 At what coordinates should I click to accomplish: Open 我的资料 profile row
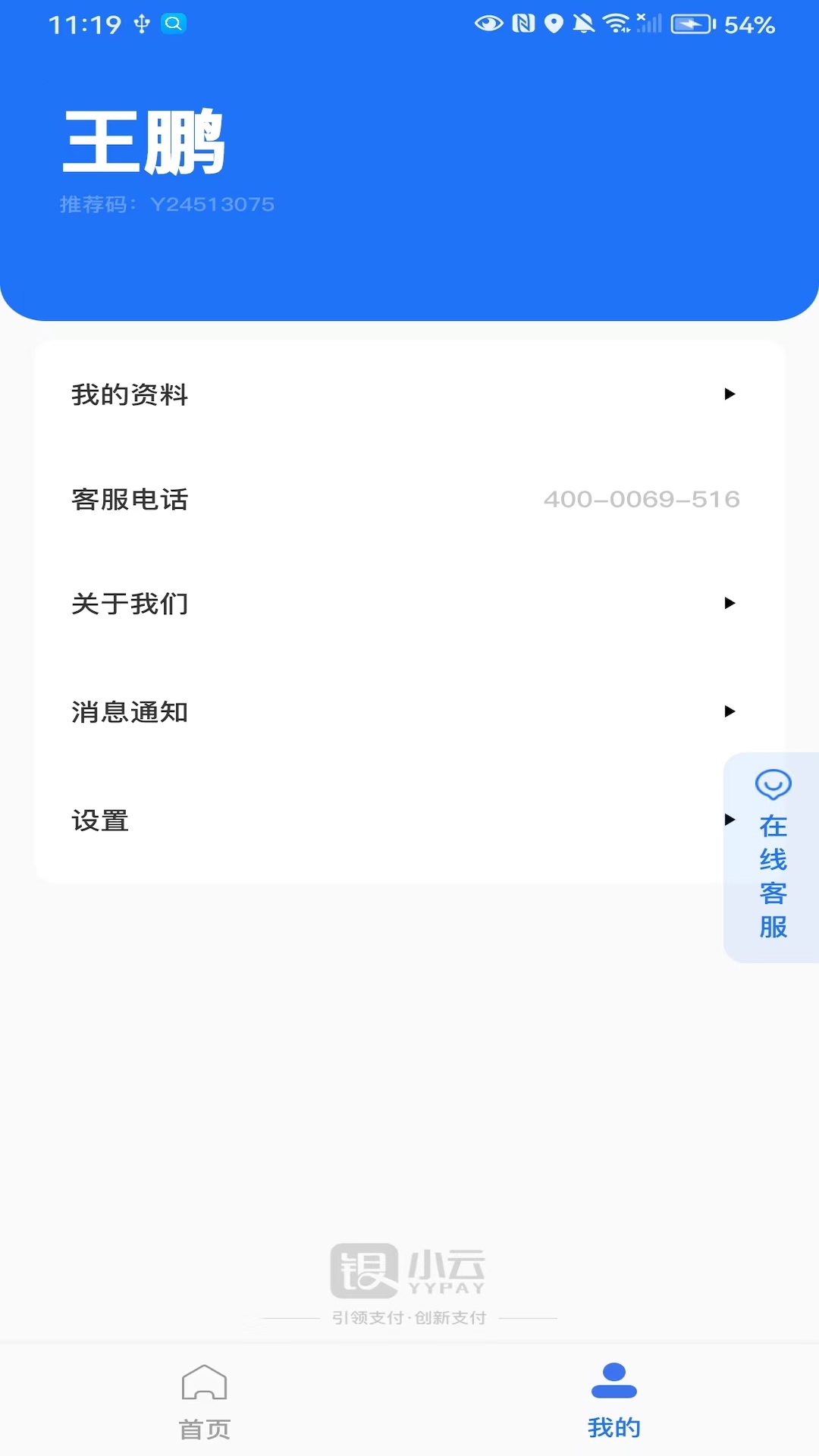click(409, 394)
